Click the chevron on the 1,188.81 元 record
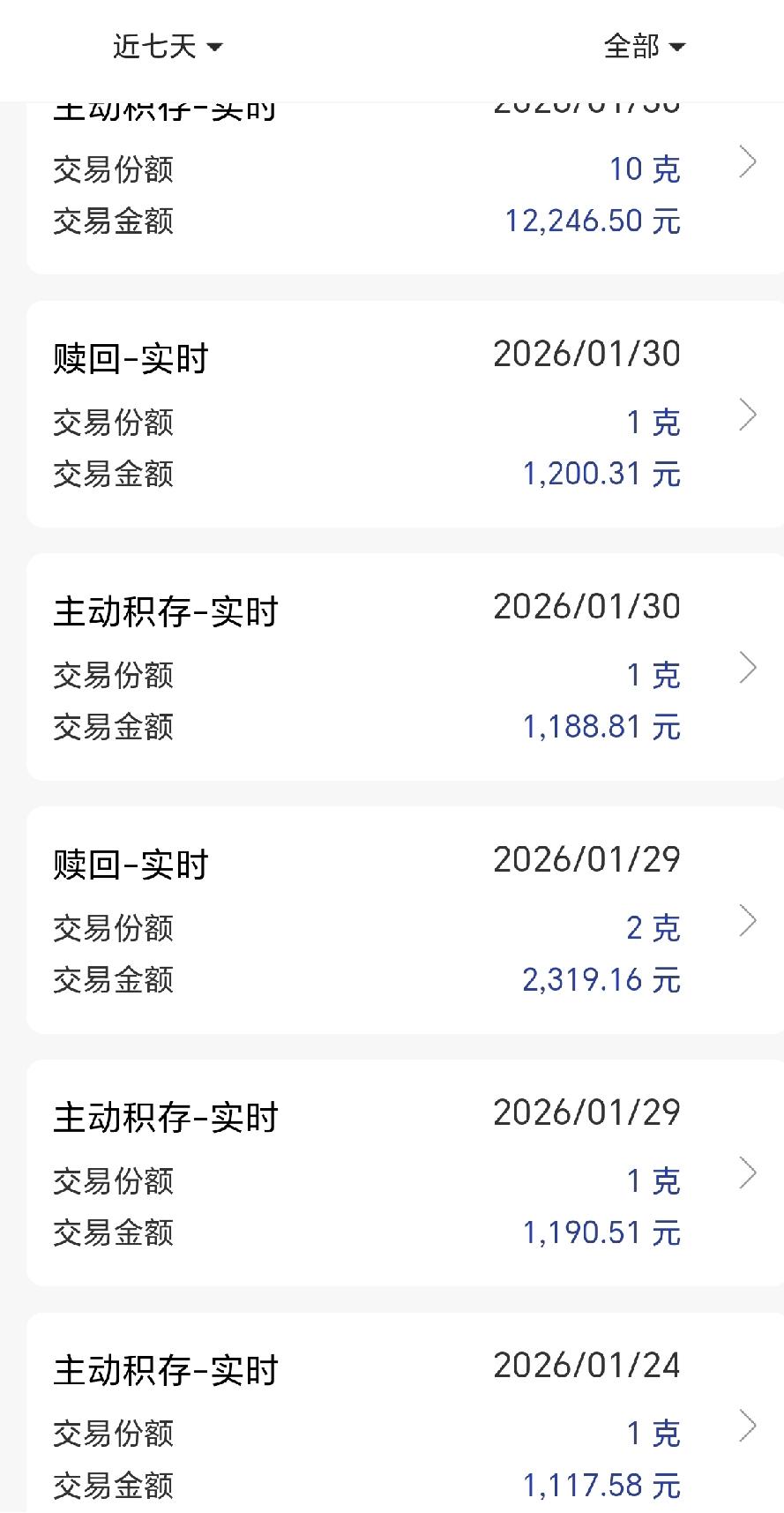Viewport: 784px width, 1513px height. pos(750,666)
